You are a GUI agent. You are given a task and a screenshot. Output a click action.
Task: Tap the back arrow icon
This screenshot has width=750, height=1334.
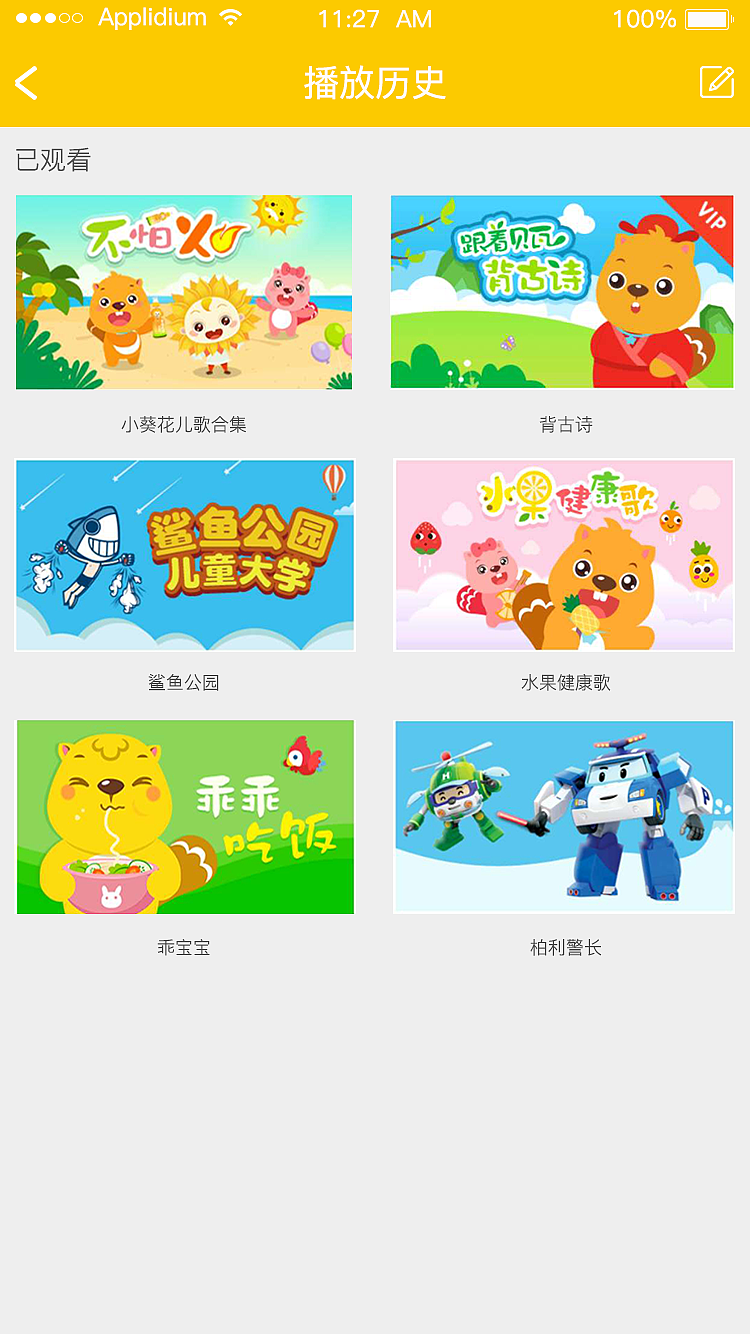[27, 81]
